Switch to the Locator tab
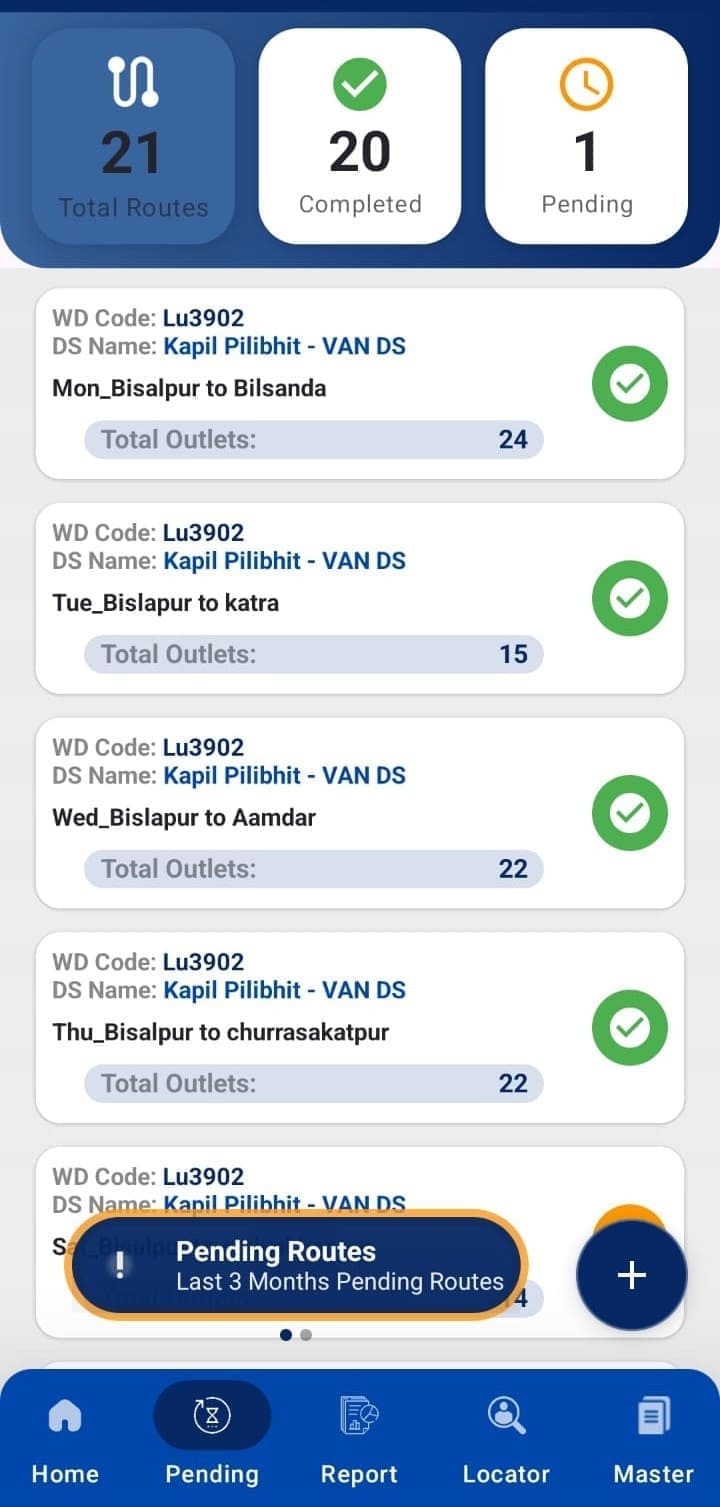Screen dimensions: 720x1507 506,1437
